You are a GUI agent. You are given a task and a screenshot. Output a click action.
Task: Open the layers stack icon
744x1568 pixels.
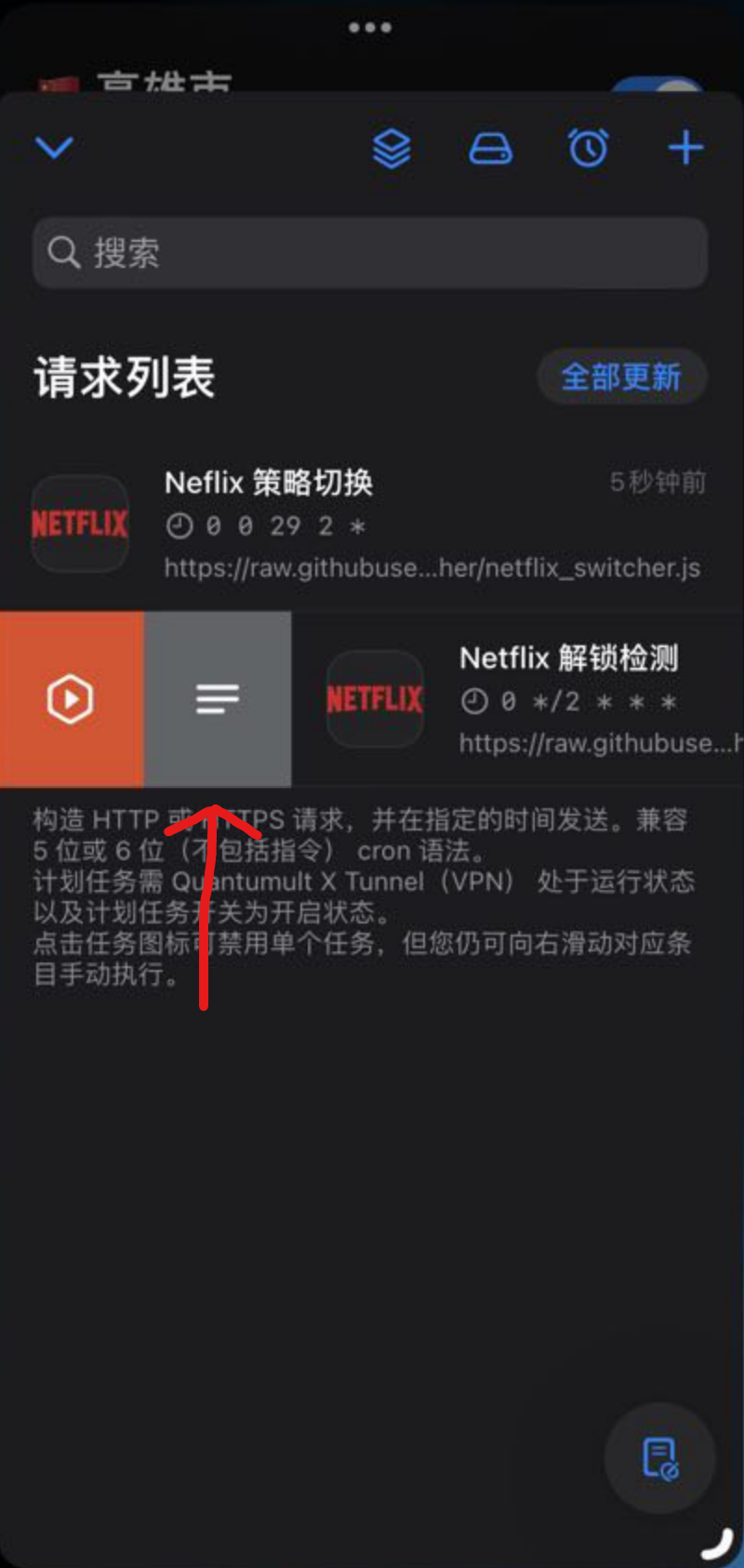click(392, 148)
